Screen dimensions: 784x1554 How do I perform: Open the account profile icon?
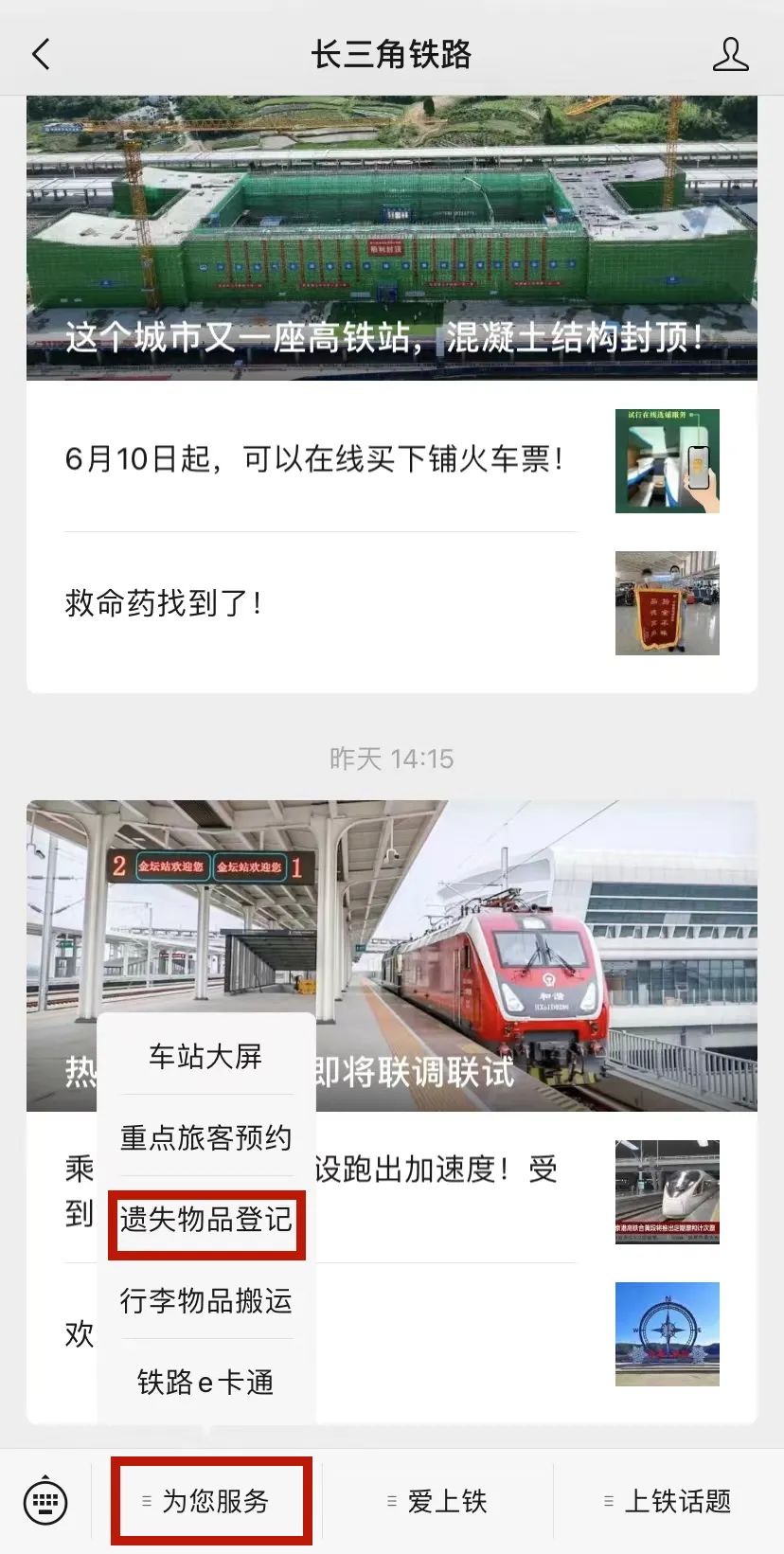730,55
